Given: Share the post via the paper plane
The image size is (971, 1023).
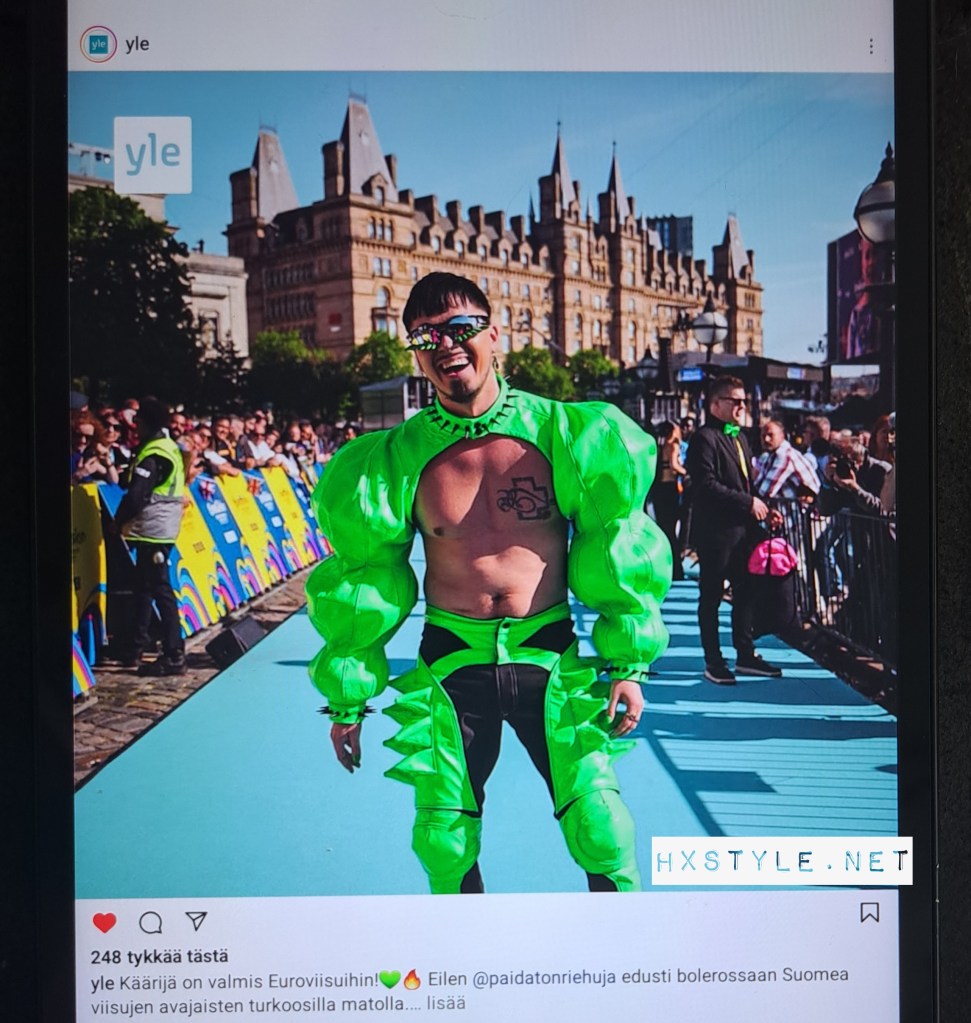Looking at the screenshot, I should [196, 921].
